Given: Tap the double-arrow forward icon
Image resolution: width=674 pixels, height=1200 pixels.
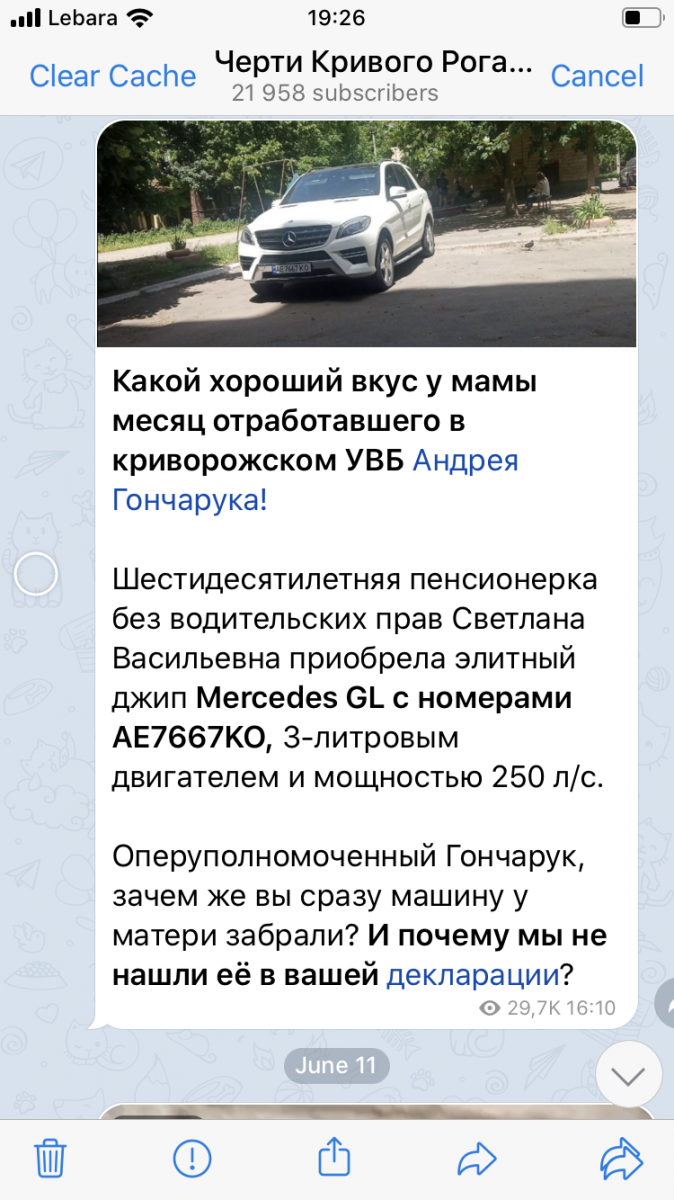Looking at the screenshot, I should pyautogui.click(x=621, y=1158).
